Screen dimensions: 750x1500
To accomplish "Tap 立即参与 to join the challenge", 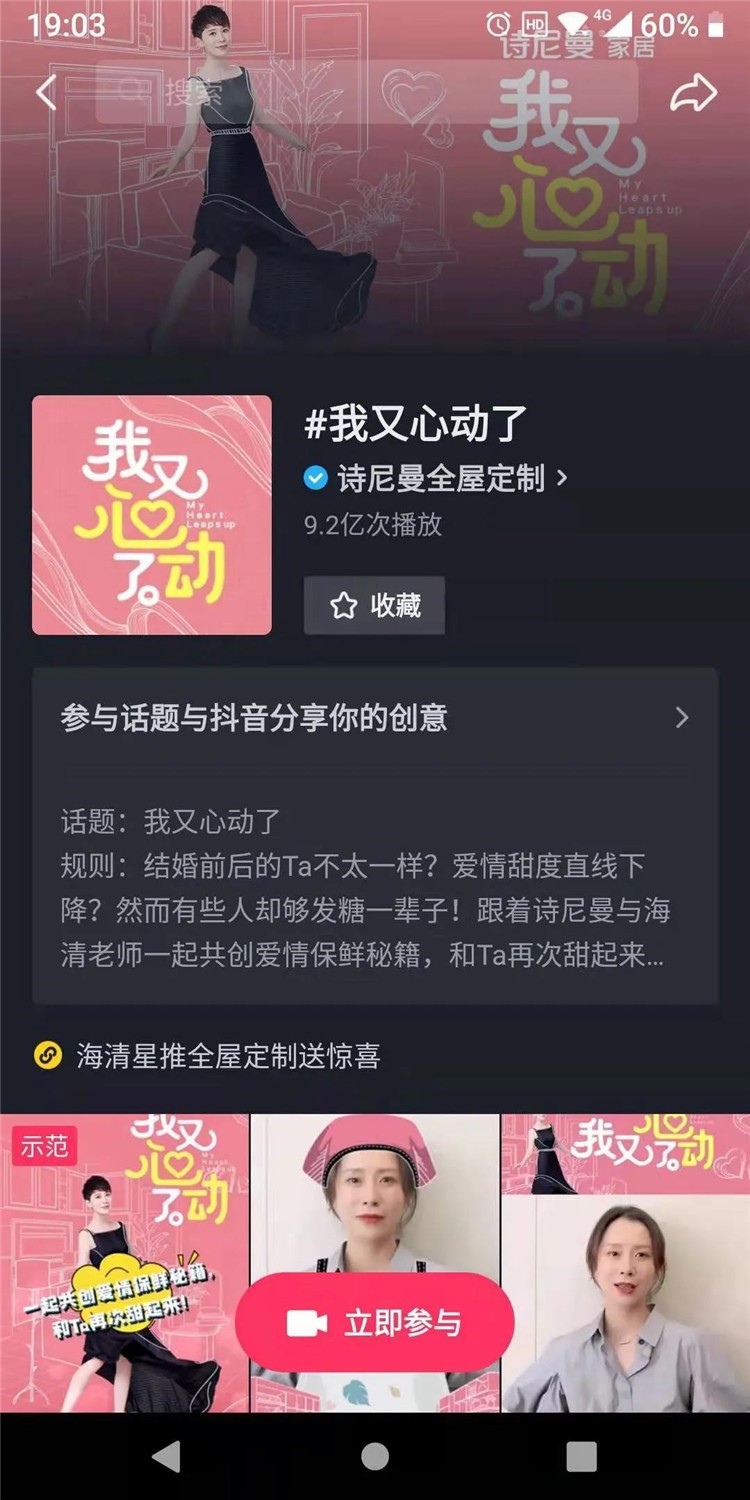I will pyautogui.click(x=375, y=1323).
